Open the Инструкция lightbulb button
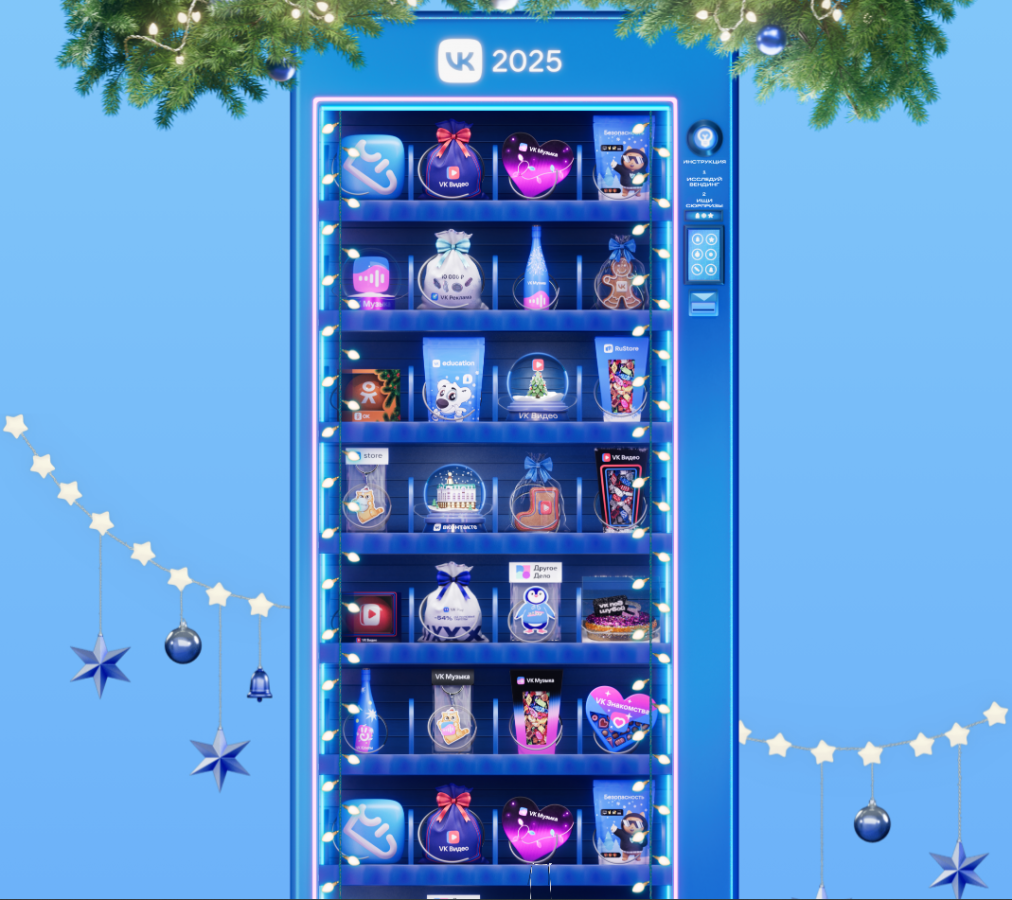 click(x=704, y=137)
